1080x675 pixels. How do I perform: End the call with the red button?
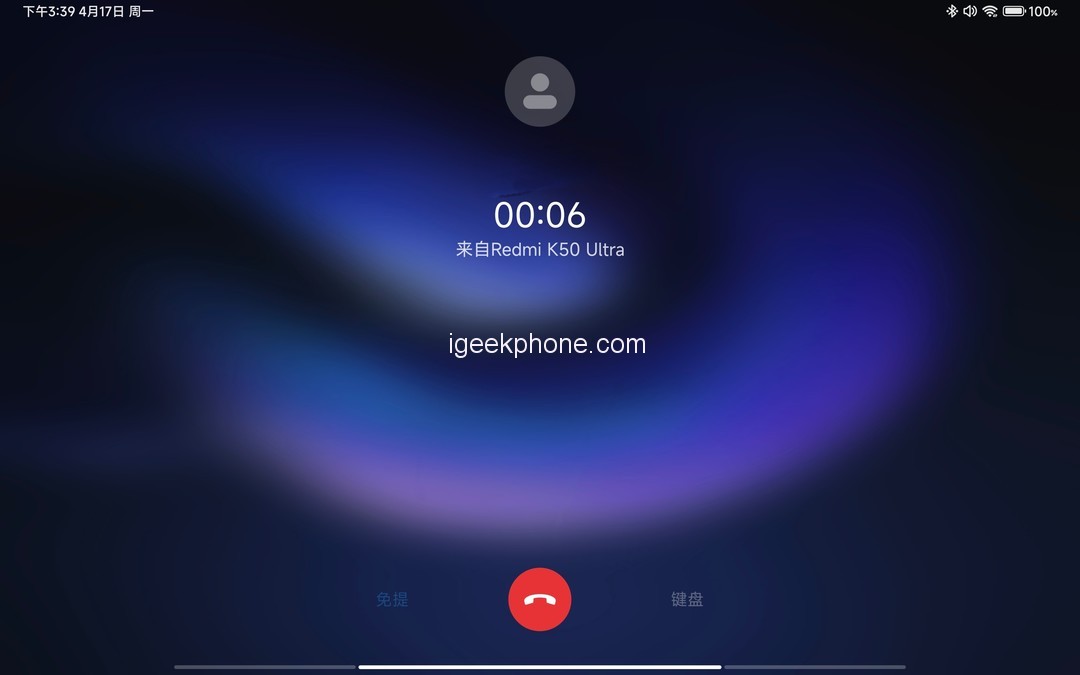[539, 600]
